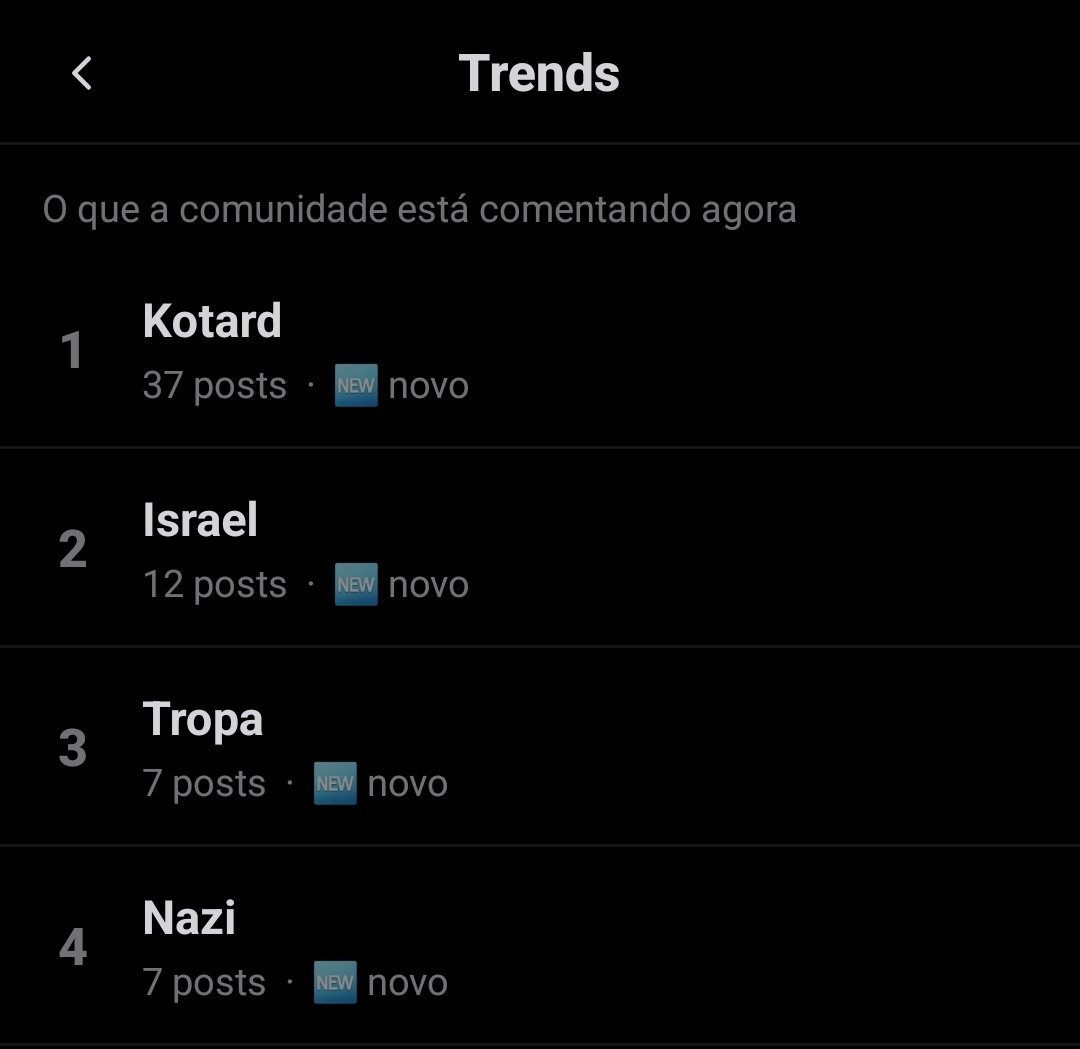This screenshot has height=1049, width=1080.
Task: View posts for the Tropa trend
Action: click(x=540, y=747)
